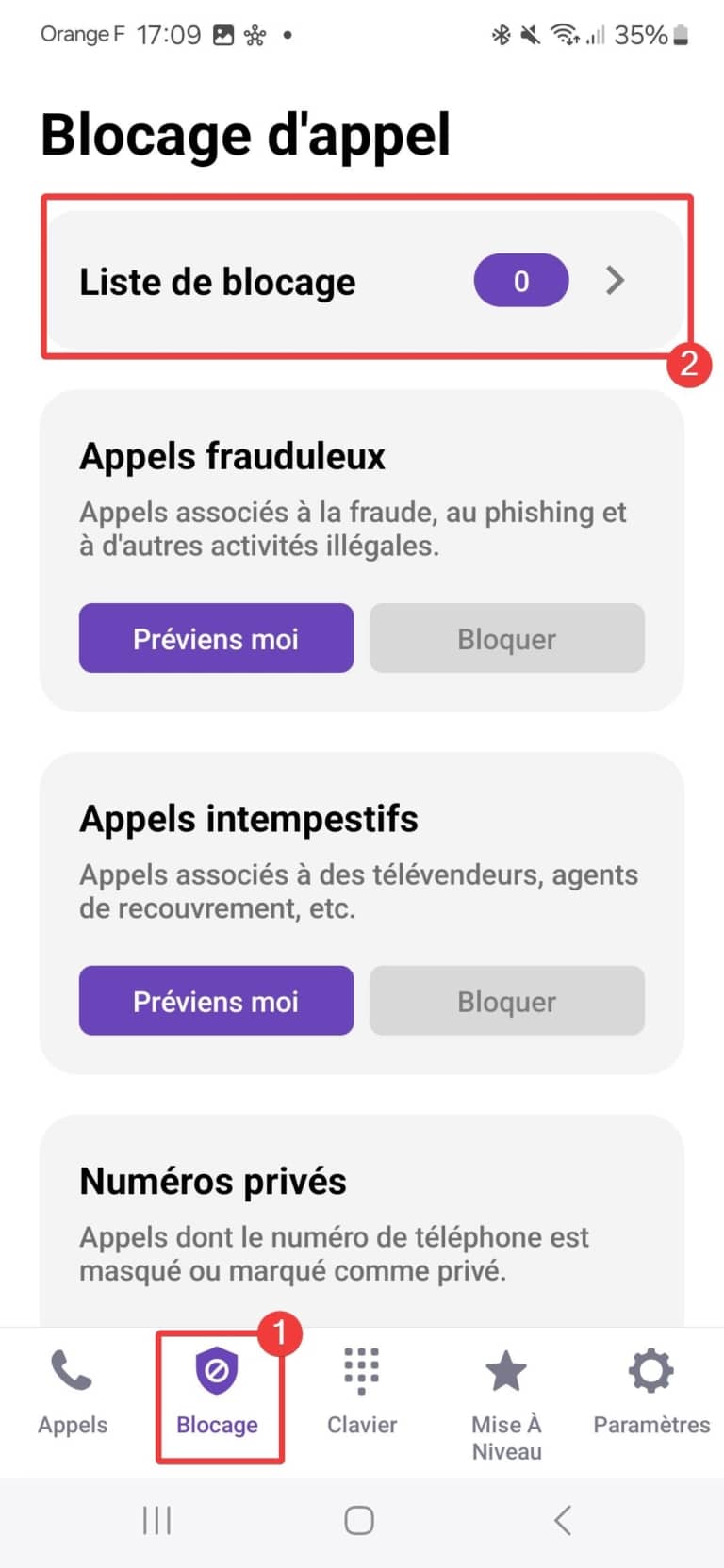
Task: Tap the Bloquer button under Appels intempestifs
Action: (x=506, y=1001)
